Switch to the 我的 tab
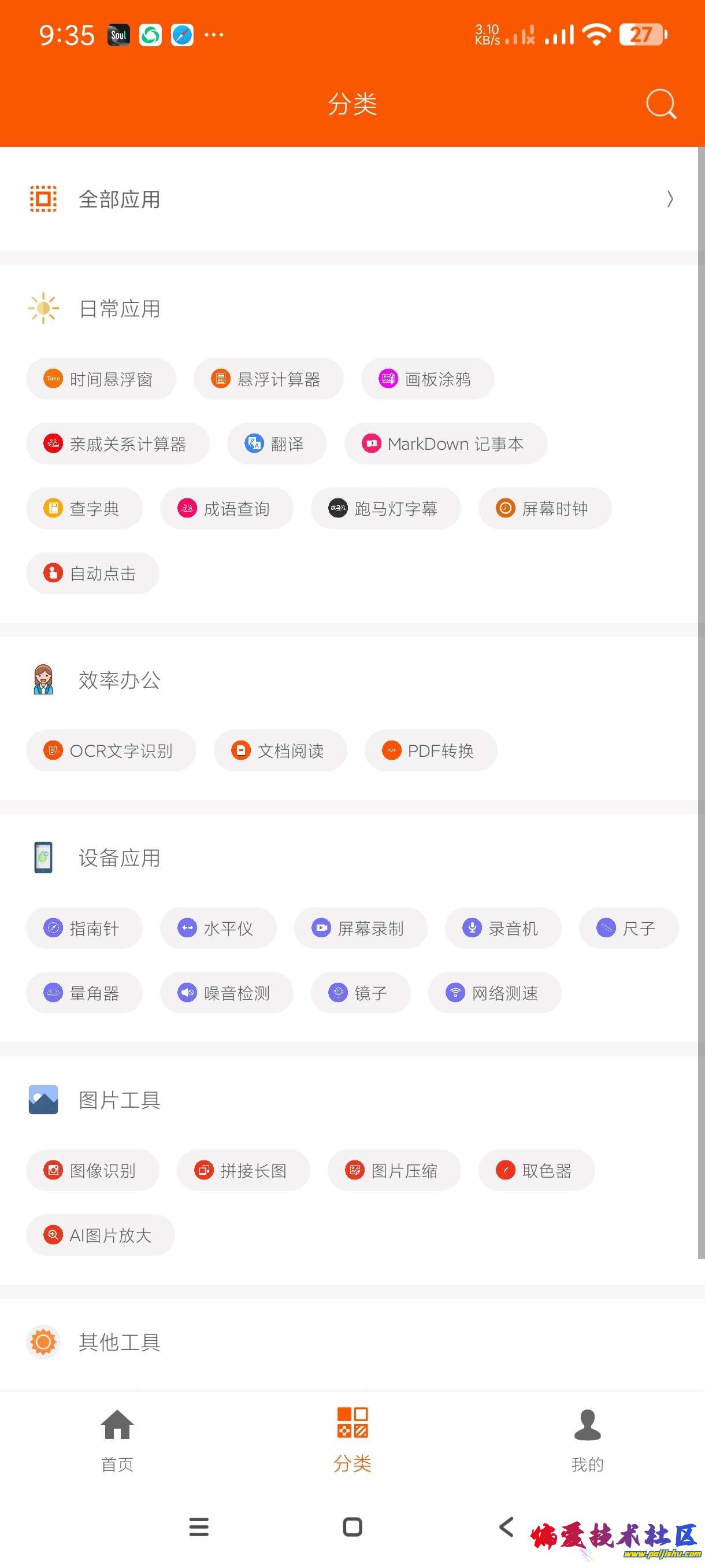705x1568 pixels. (587, 1440)
